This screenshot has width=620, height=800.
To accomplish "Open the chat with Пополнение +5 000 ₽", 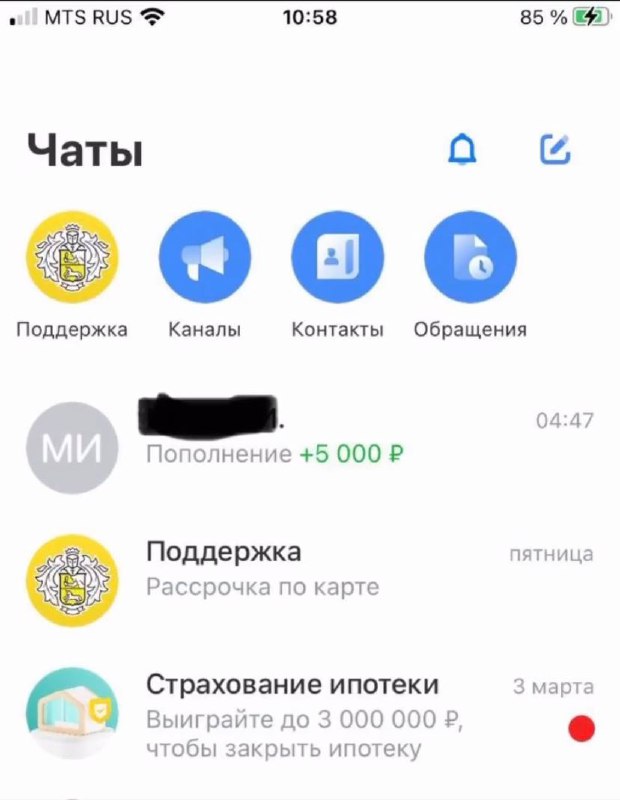I will 310,438.
